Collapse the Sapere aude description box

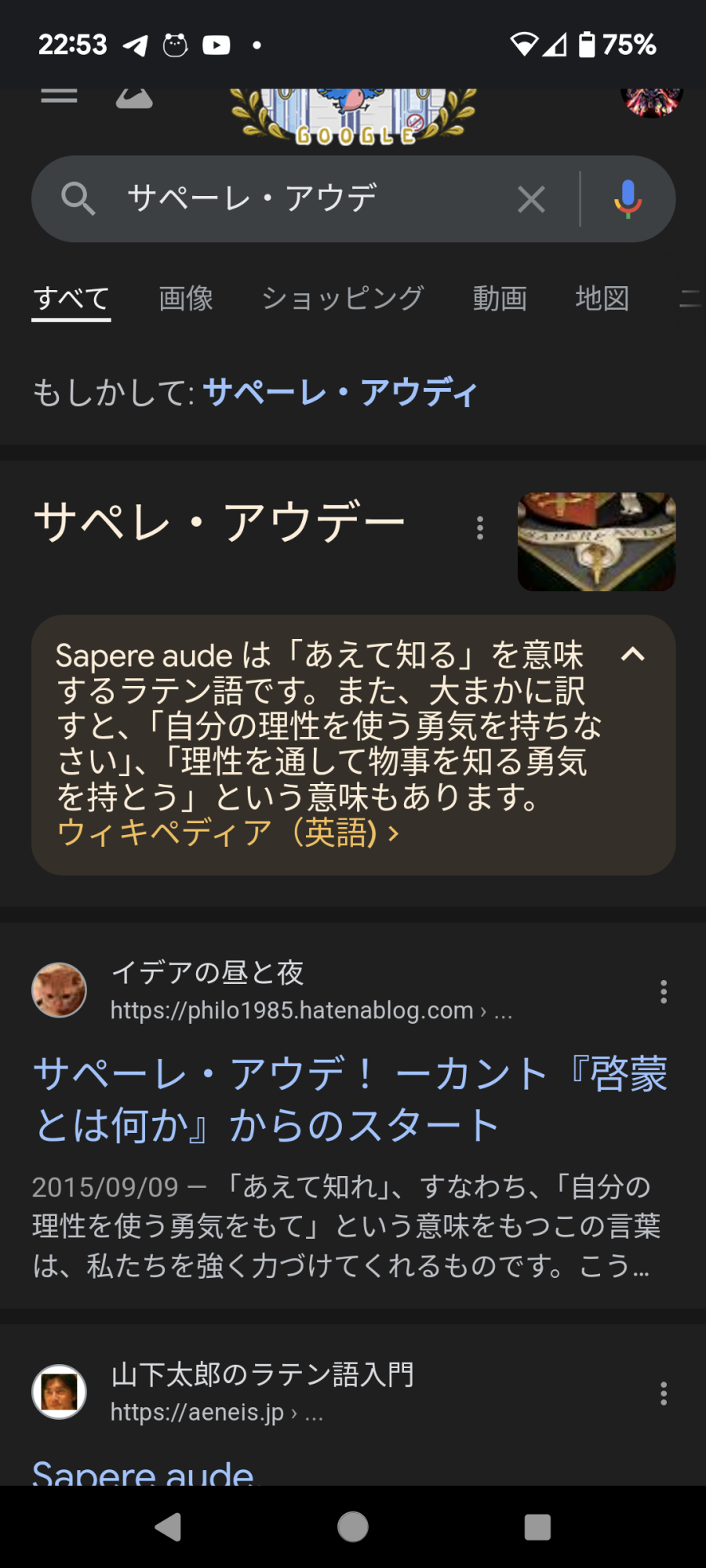coord(633,655)
